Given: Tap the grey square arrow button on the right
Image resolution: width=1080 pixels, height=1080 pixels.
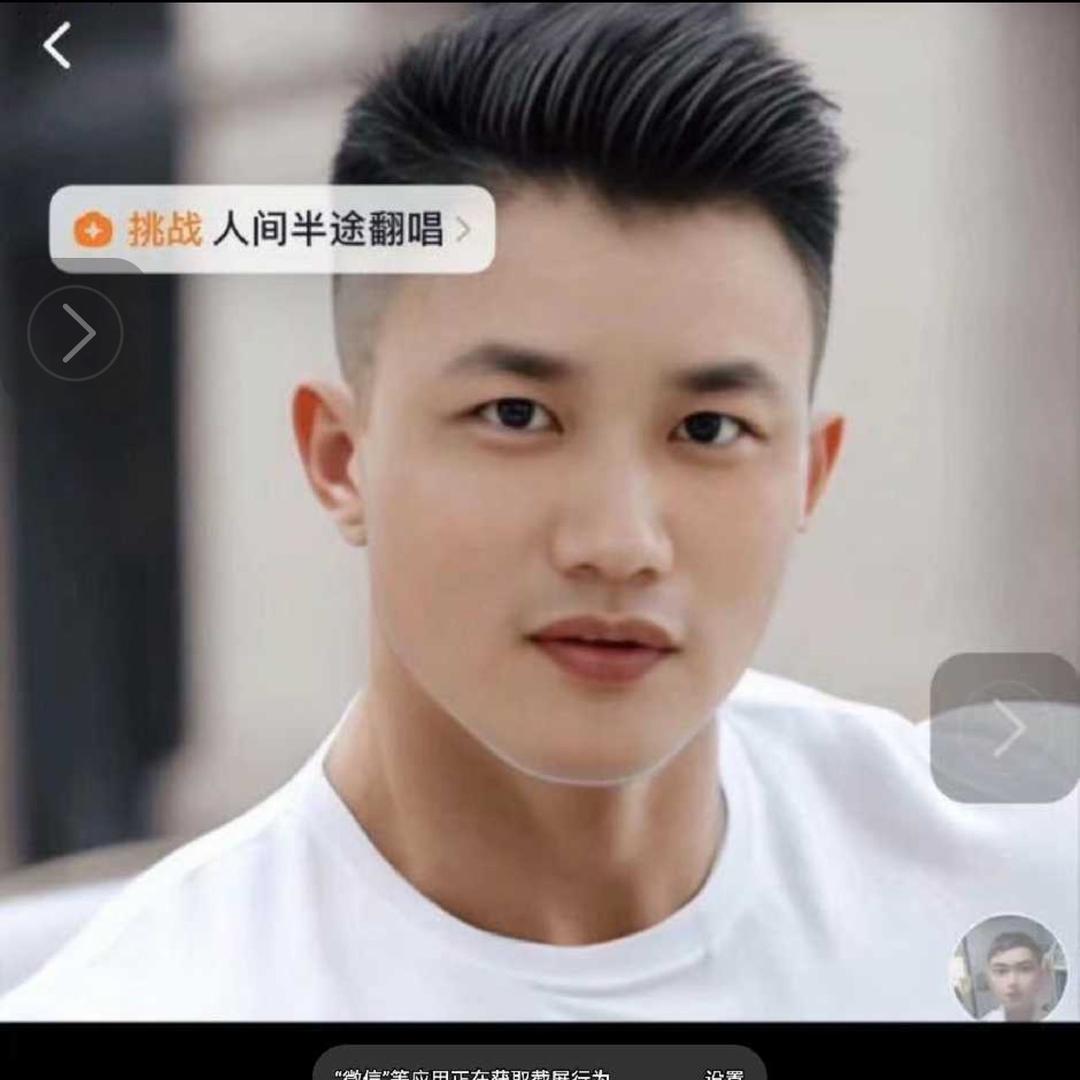Looking at the screenshot, I should [1004, 728].
